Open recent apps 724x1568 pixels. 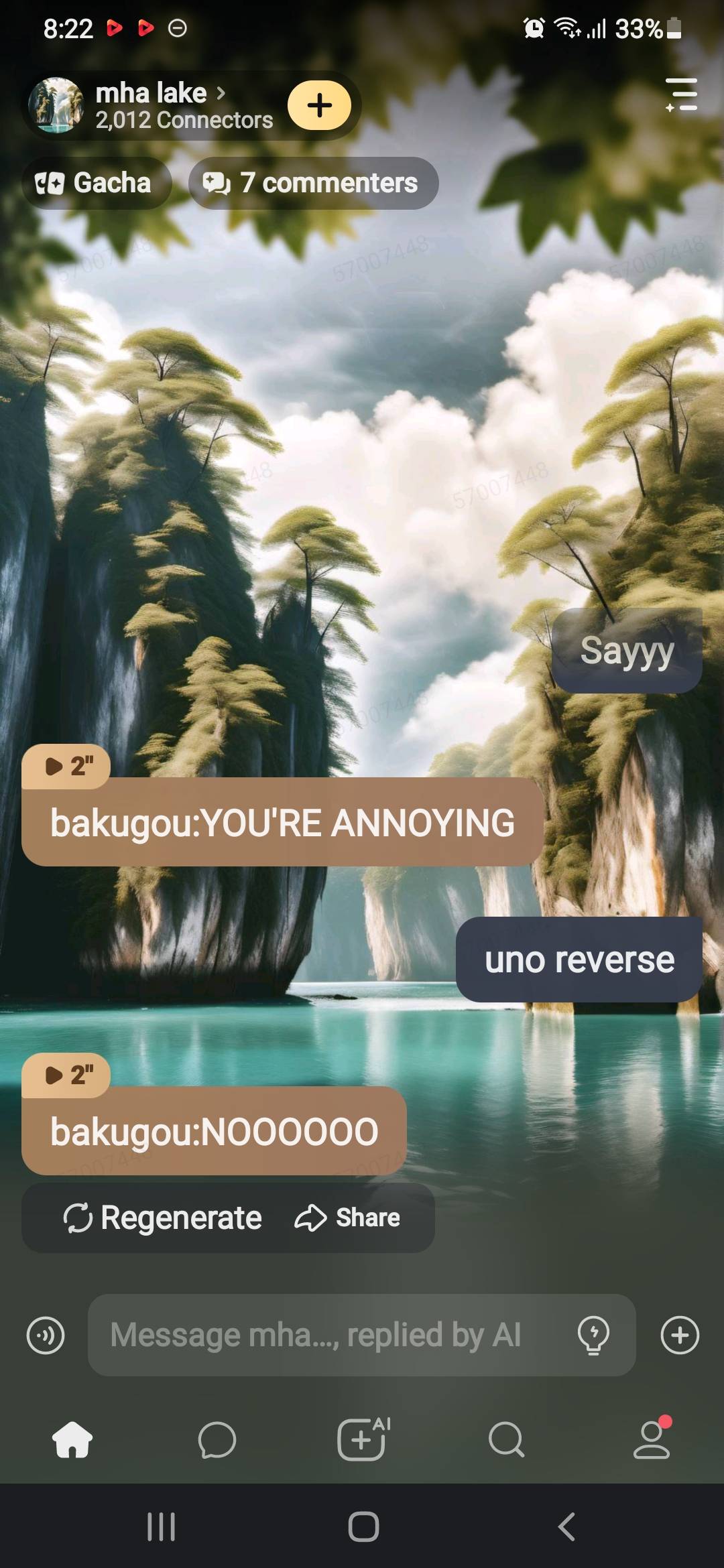click(161, 1527)
